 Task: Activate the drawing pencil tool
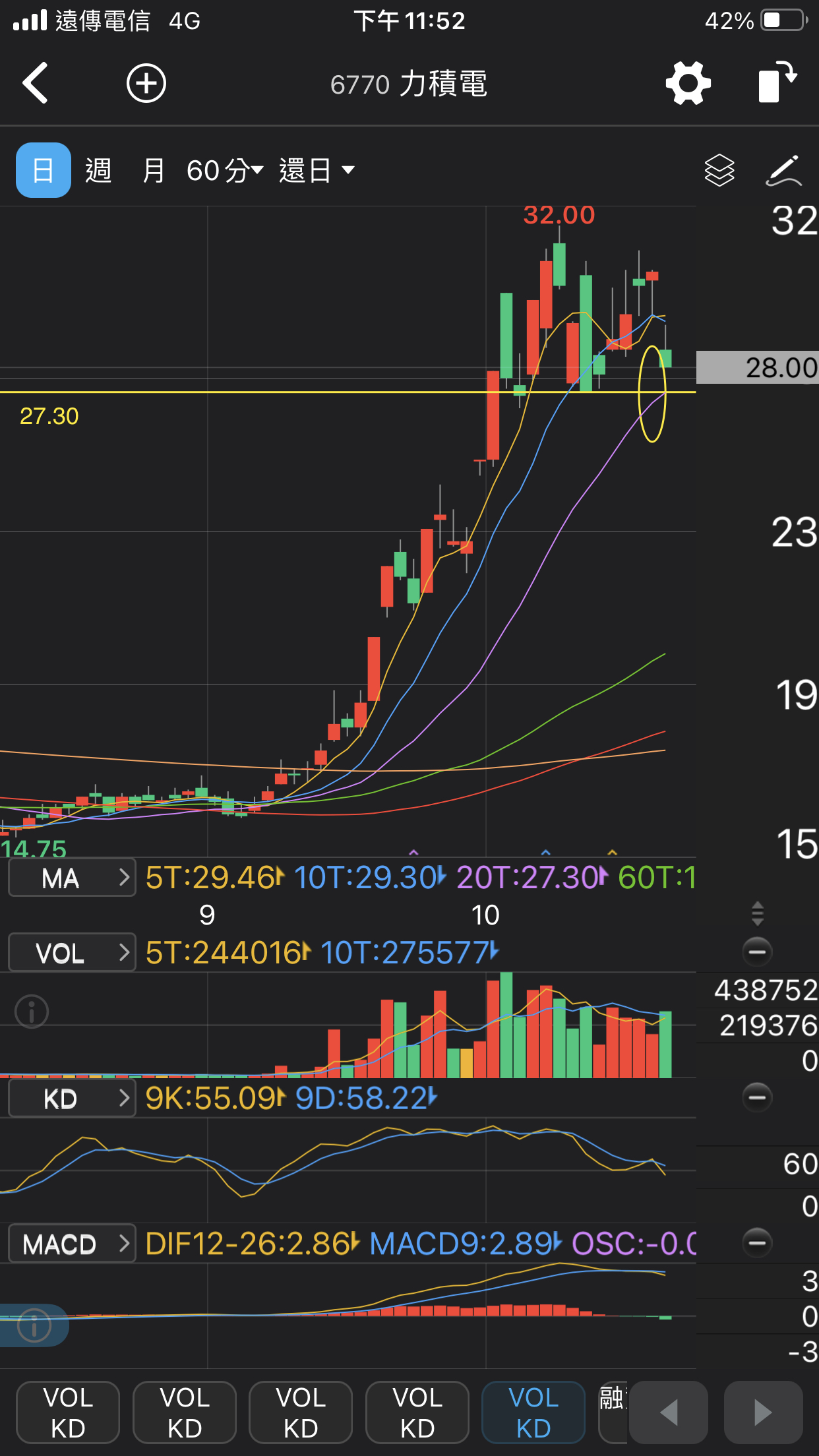(x=783, y=171)
